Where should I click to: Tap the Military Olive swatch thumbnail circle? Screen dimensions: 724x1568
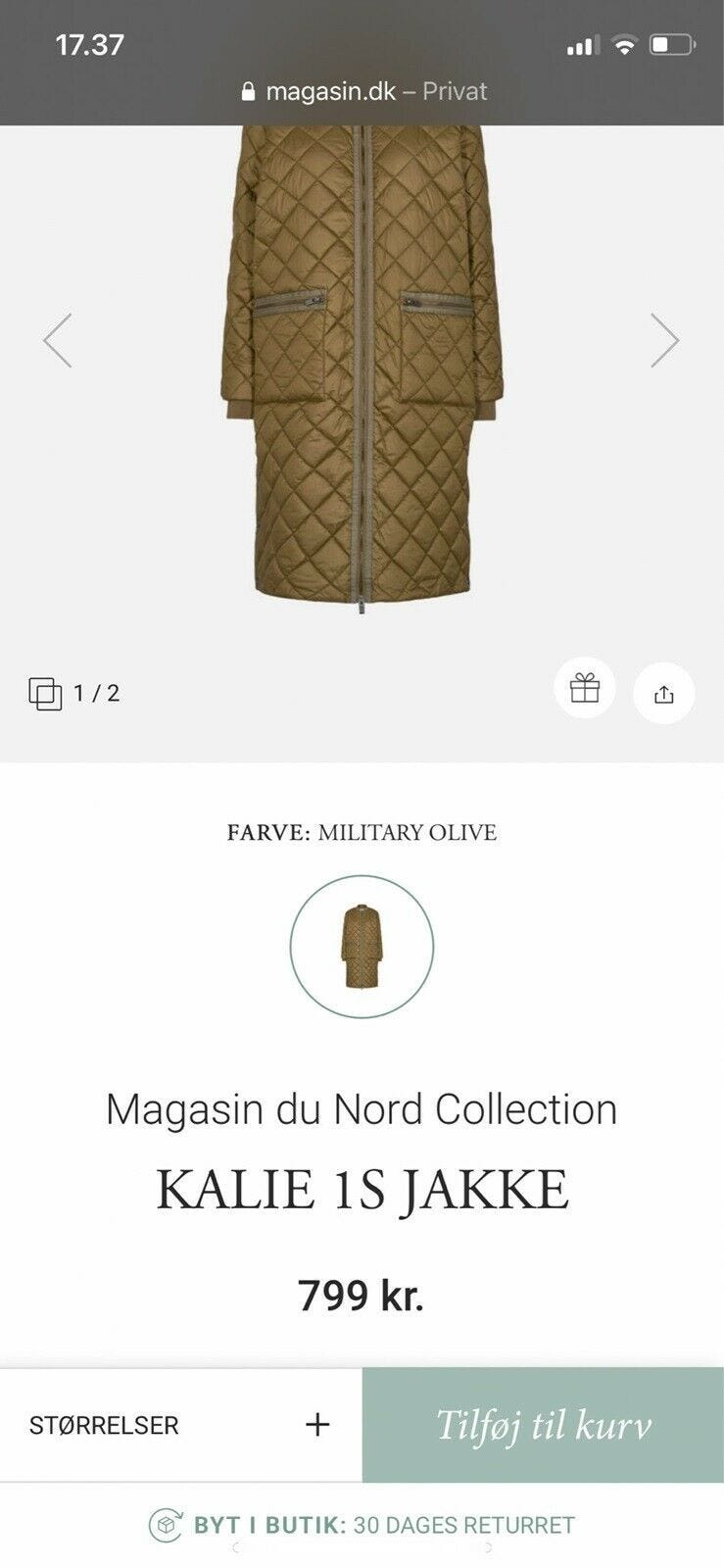(362, 946)
